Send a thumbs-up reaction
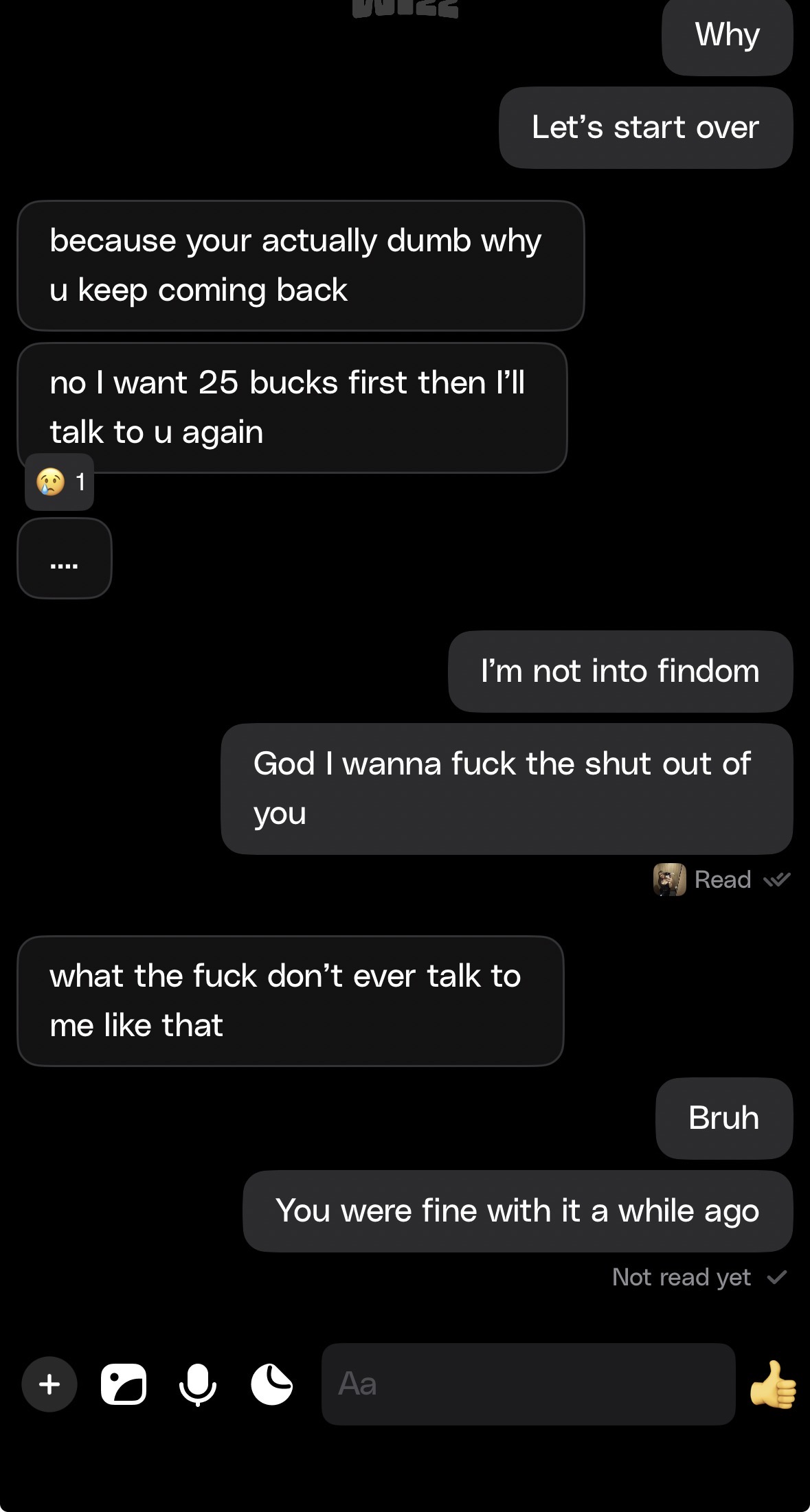810x1512 pixels. 773,1384
